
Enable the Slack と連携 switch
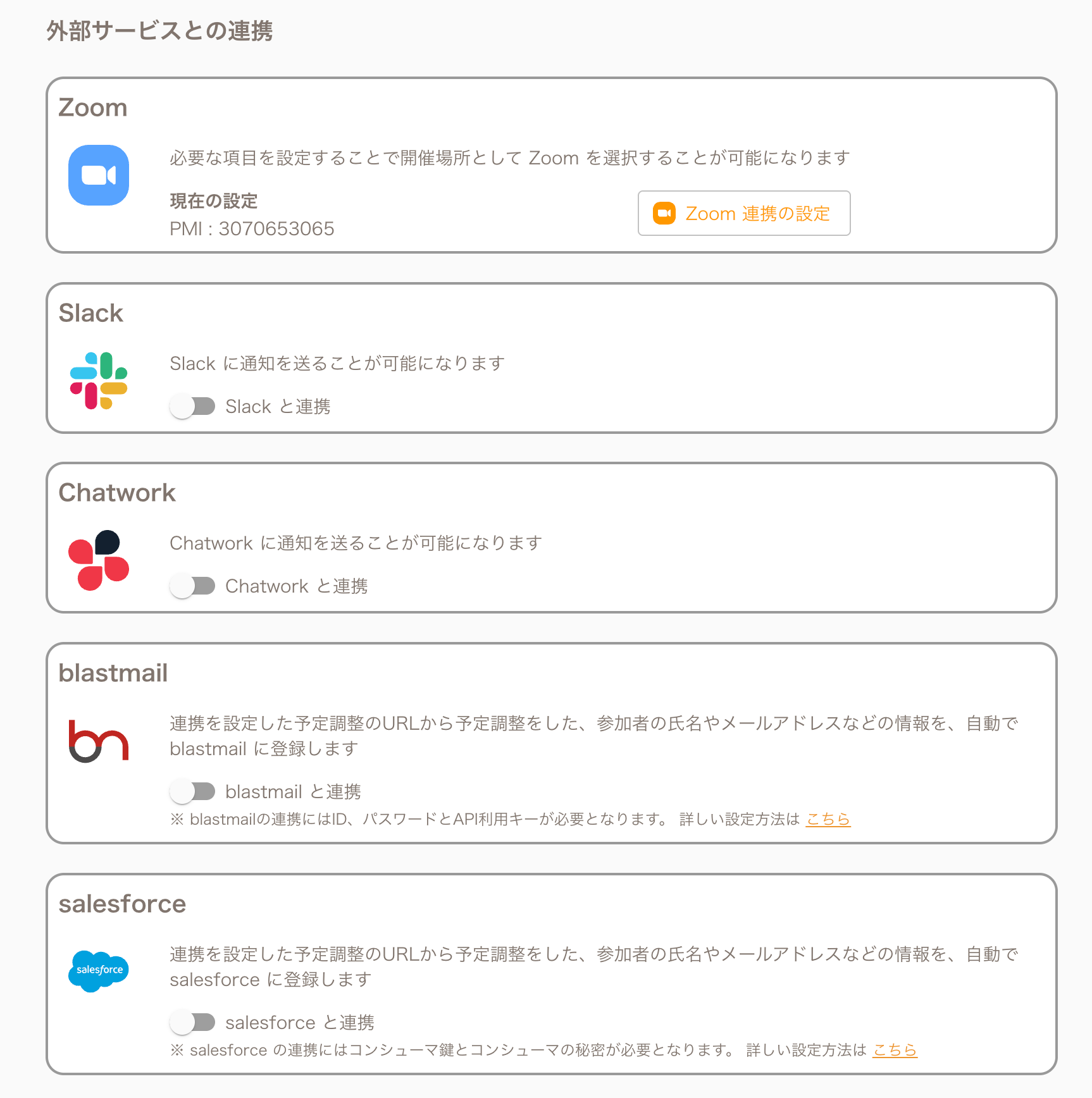tap(192, 406)
